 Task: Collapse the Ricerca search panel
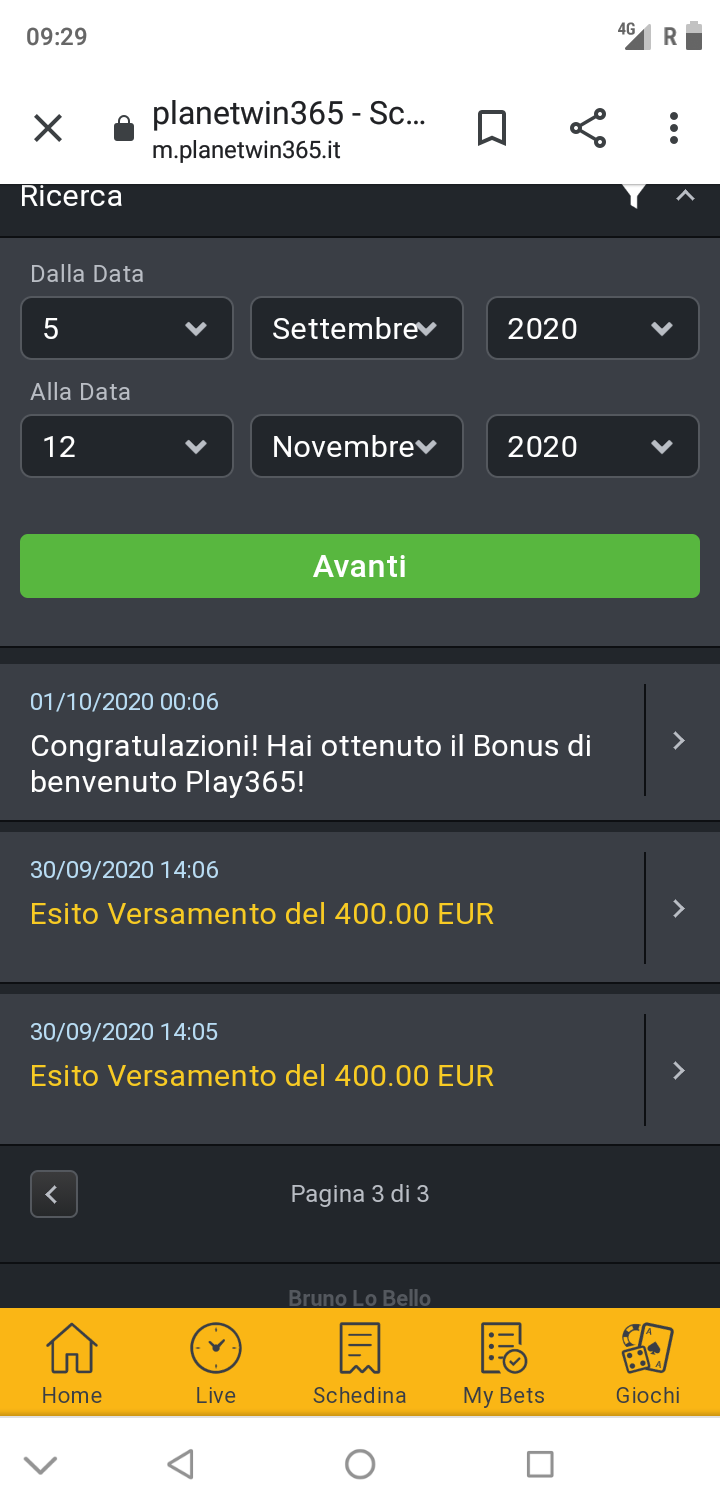pyautogui.click(x=685, y=196)
